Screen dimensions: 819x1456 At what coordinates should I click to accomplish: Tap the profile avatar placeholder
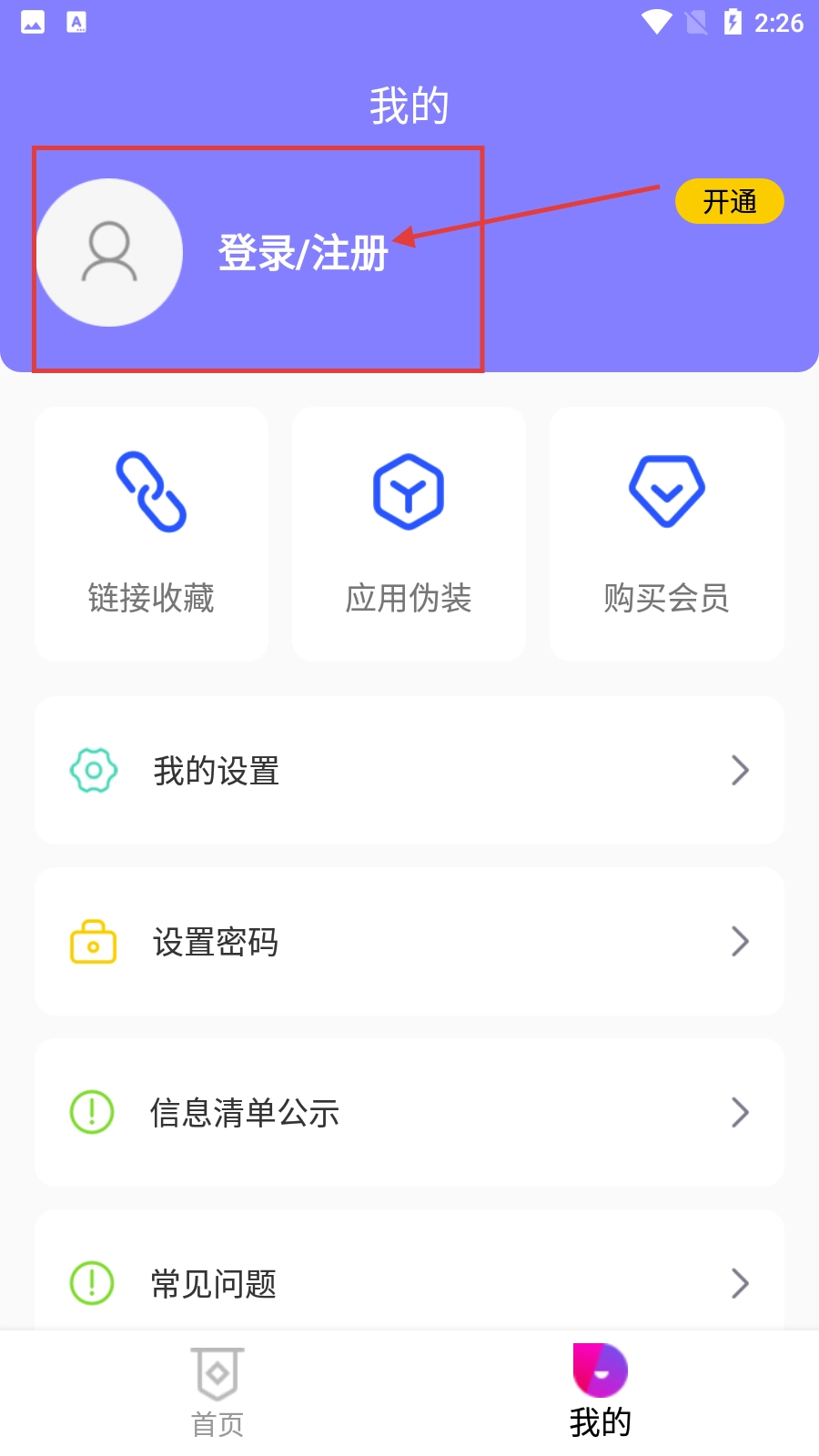109,253
